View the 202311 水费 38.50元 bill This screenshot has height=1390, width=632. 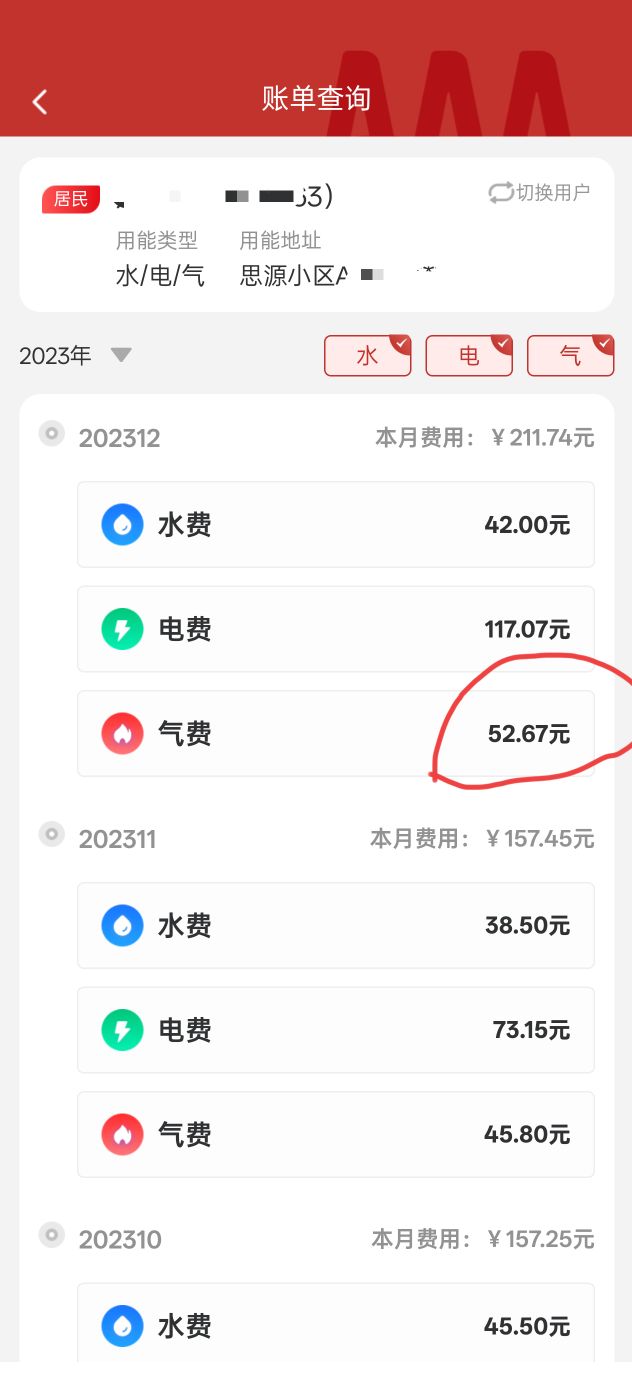335,925
